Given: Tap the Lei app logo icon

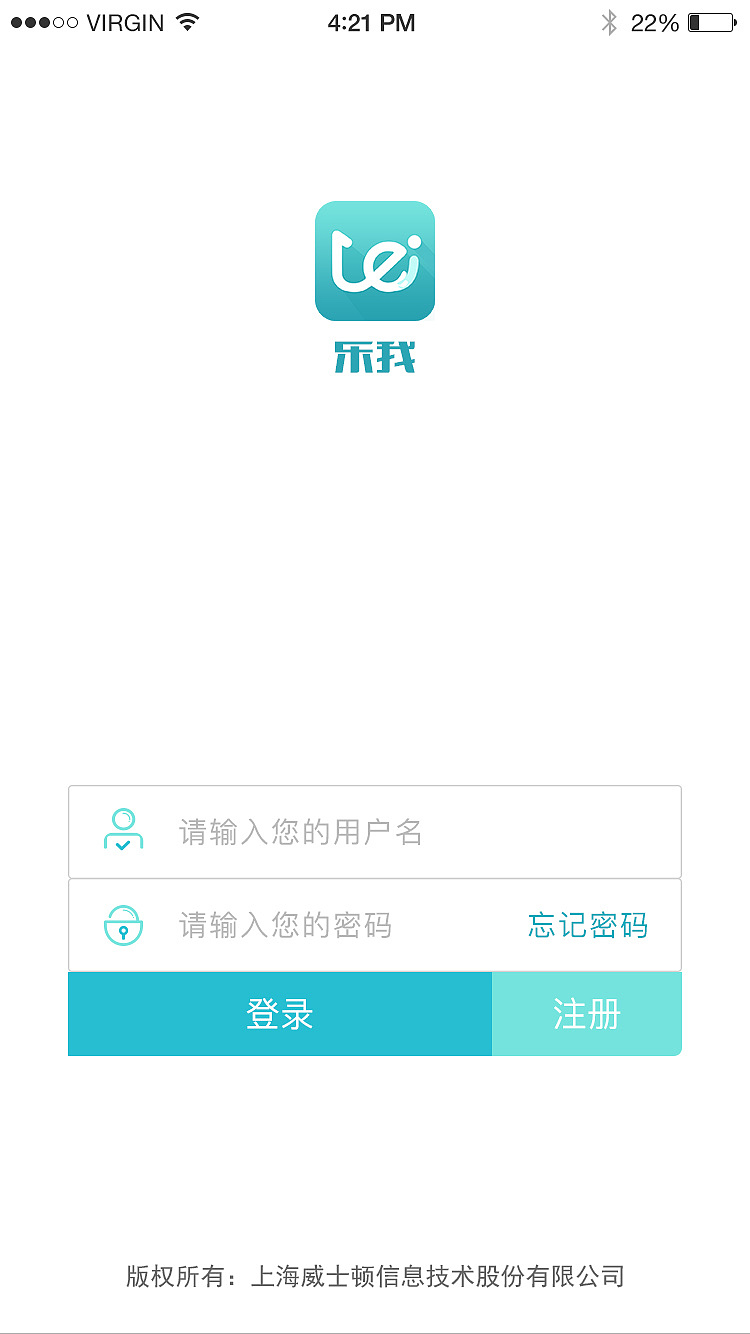Looking at the screenshot, I should [375, 260].
